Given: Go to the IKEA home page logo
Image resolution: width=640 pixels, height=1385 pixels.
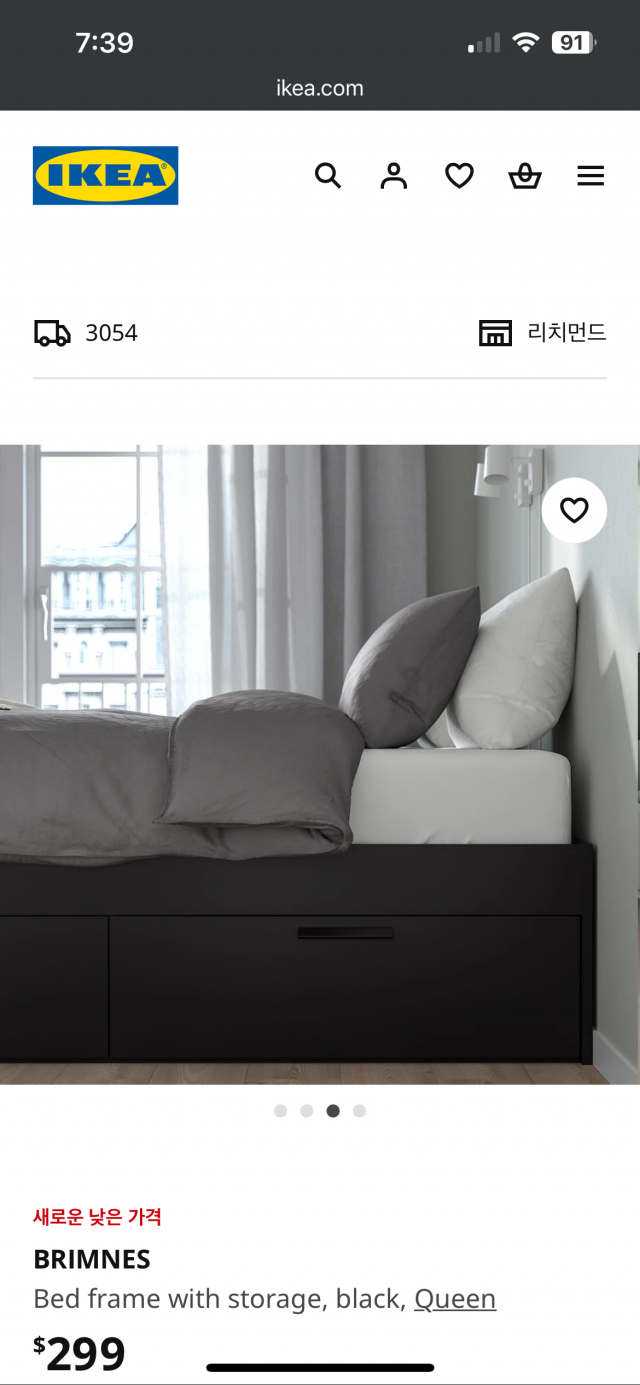Looking at the screenshot, I should [x=105, y=176].
